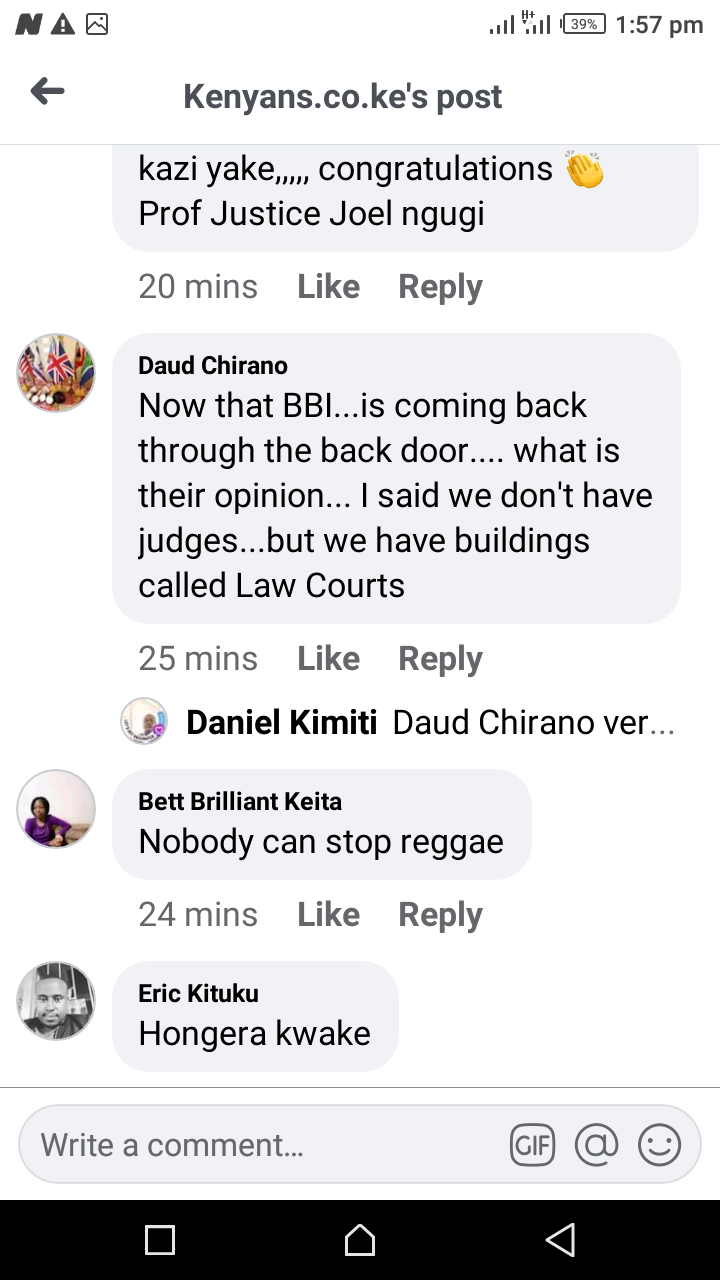Like the Prof Justice Joel ngugi comment
Image resolution: width=720 pixels, height=1280 pixels.
tap(328, 287)
